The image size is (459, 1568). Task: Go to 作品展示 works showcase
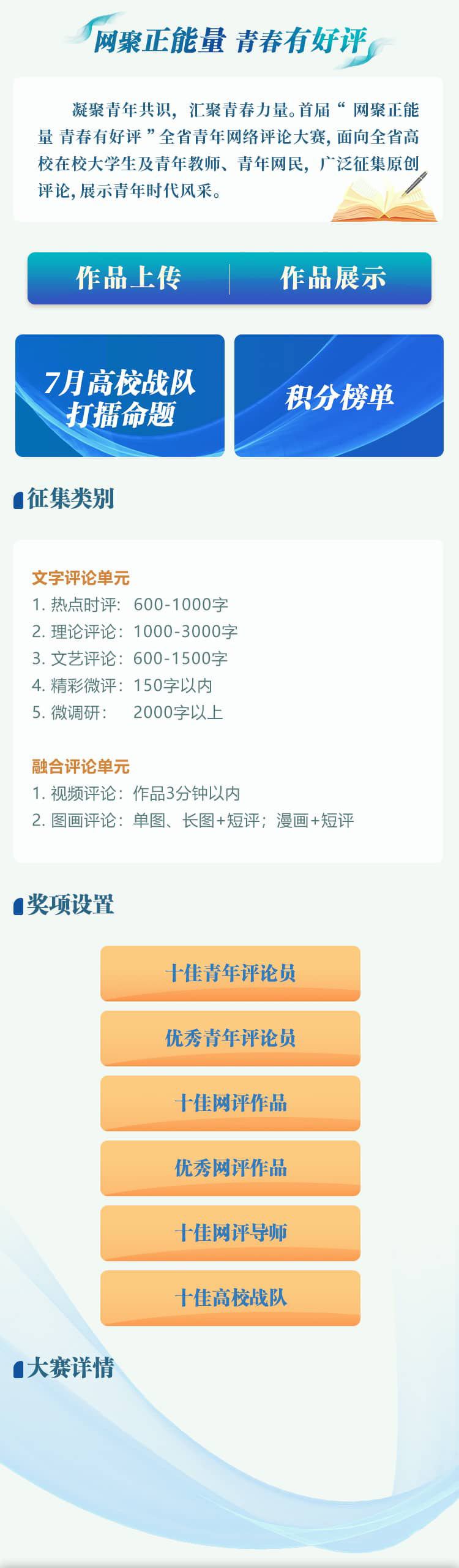(332, 278)
